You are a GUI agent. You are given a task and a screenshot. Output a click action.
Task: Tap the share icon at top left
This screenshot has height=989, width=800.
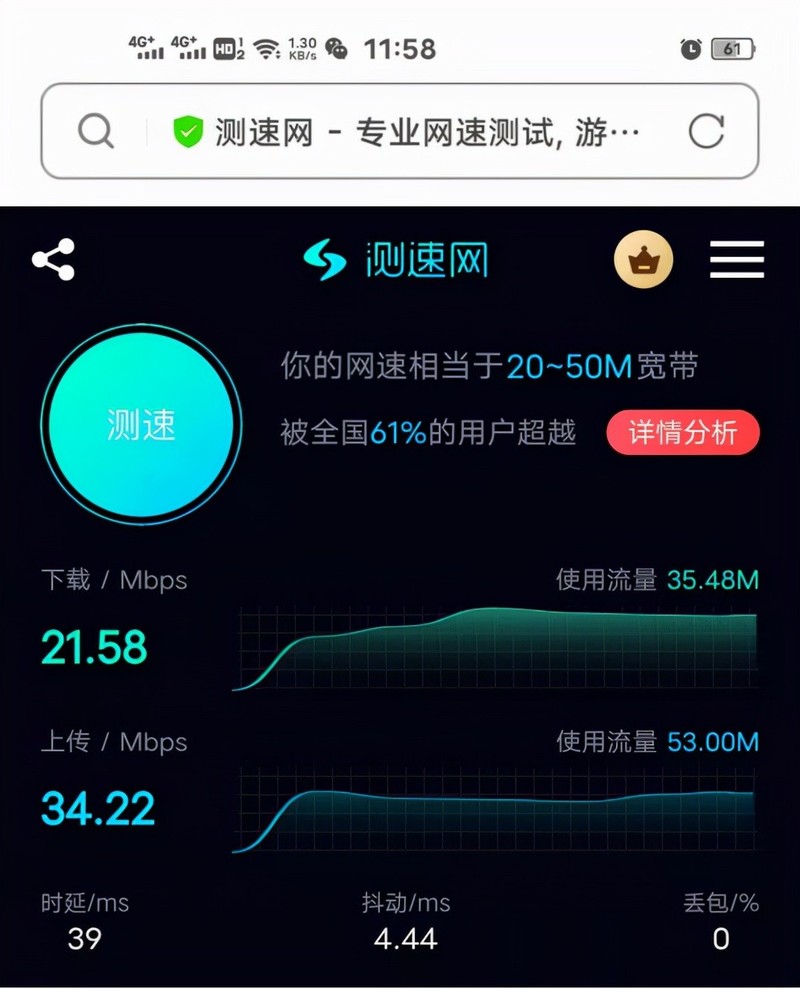[57, 259]
